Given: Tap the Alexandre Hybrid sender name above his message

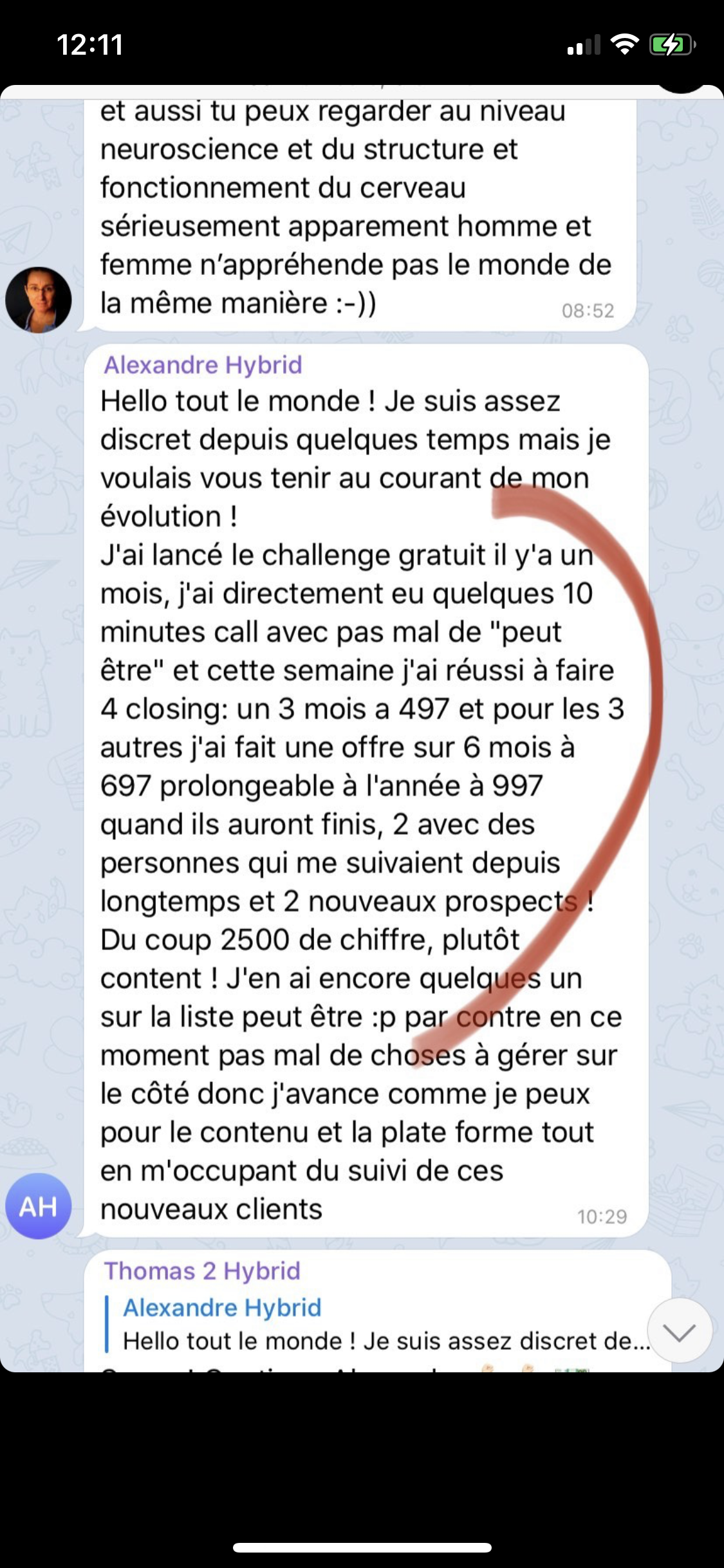Looking at the screenshot, I should [203, 365].
